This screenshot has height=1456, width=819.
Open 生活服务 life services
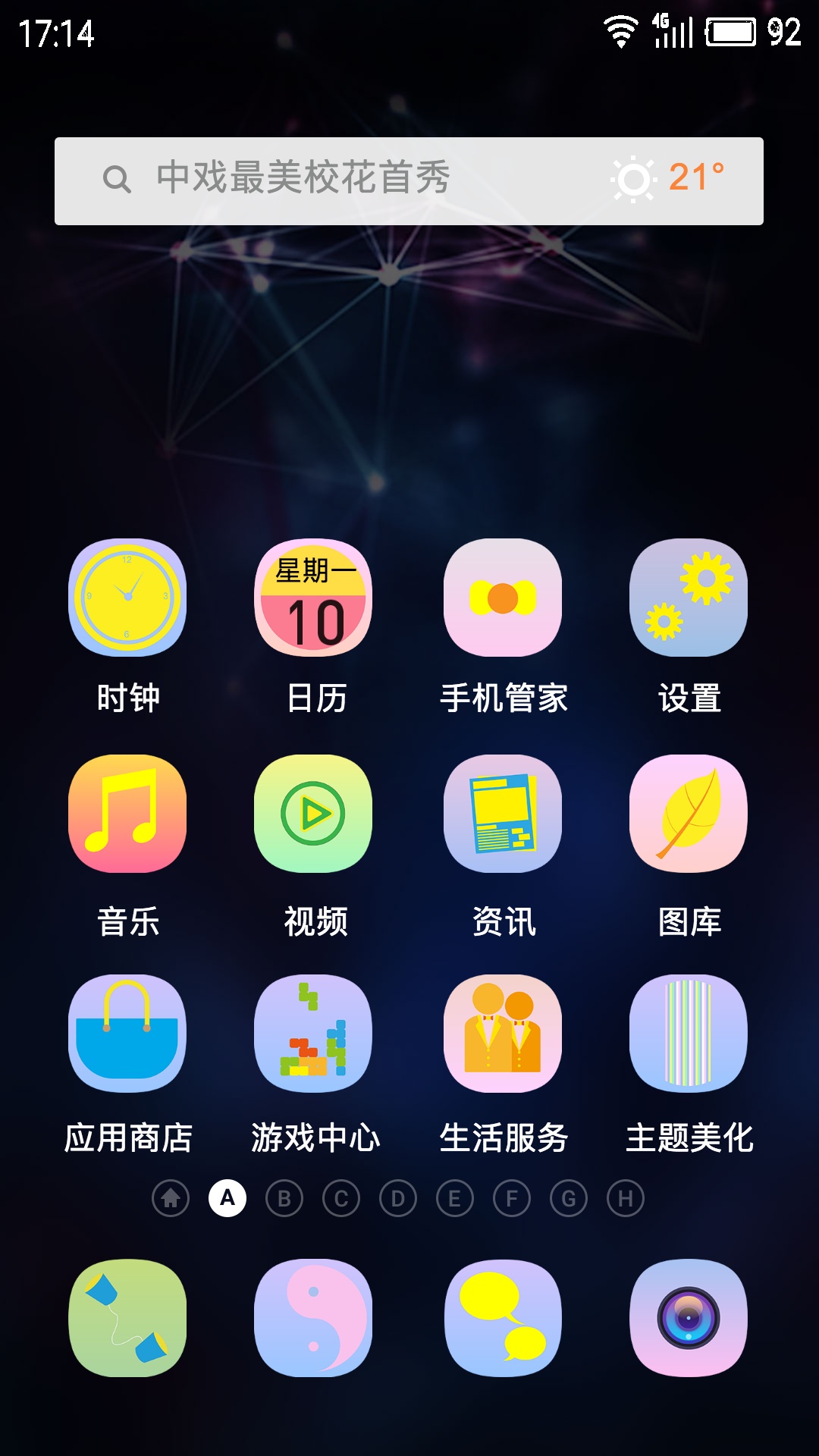point(503,1034)
